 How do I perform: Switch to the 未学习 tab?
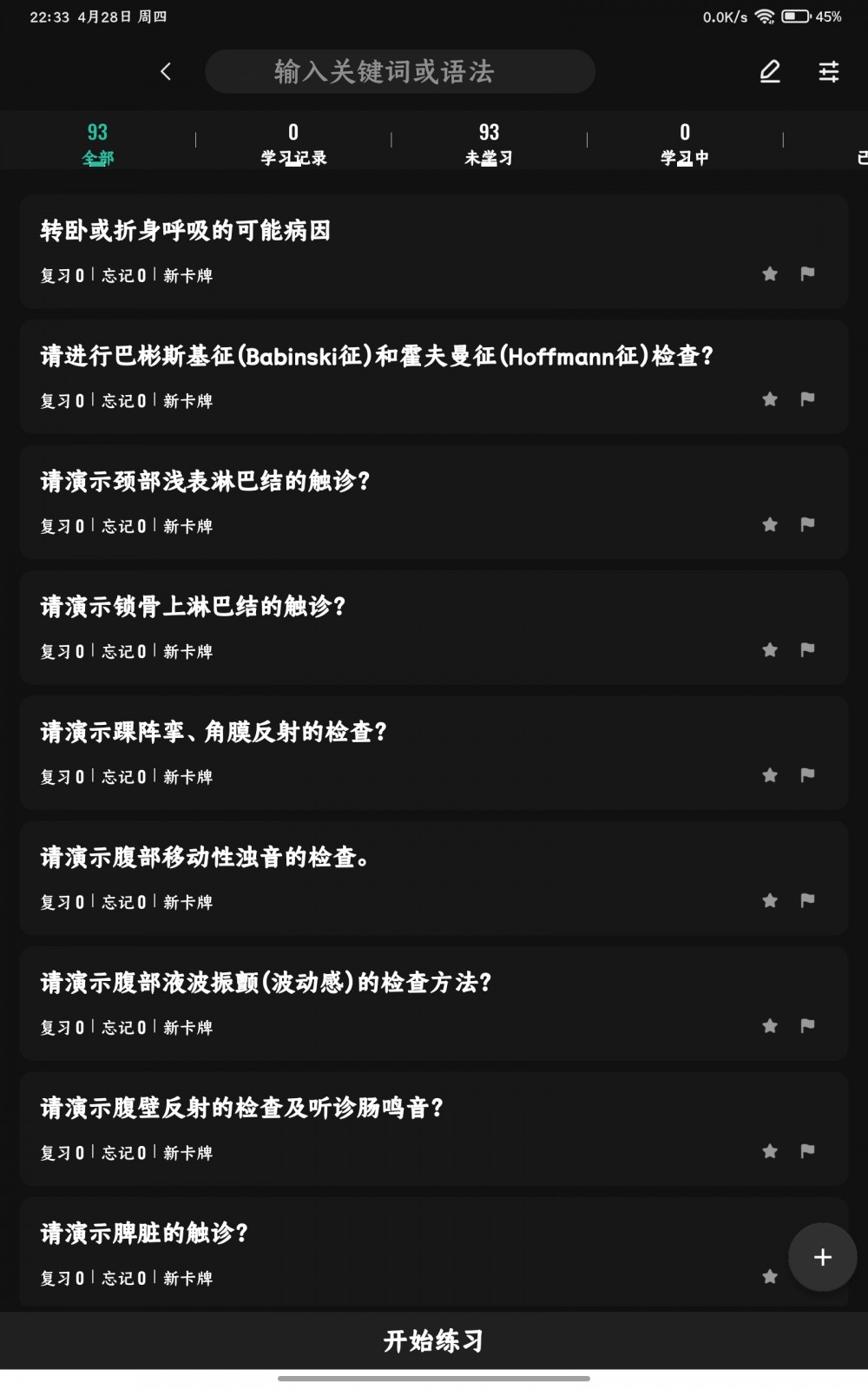[489, 143]
